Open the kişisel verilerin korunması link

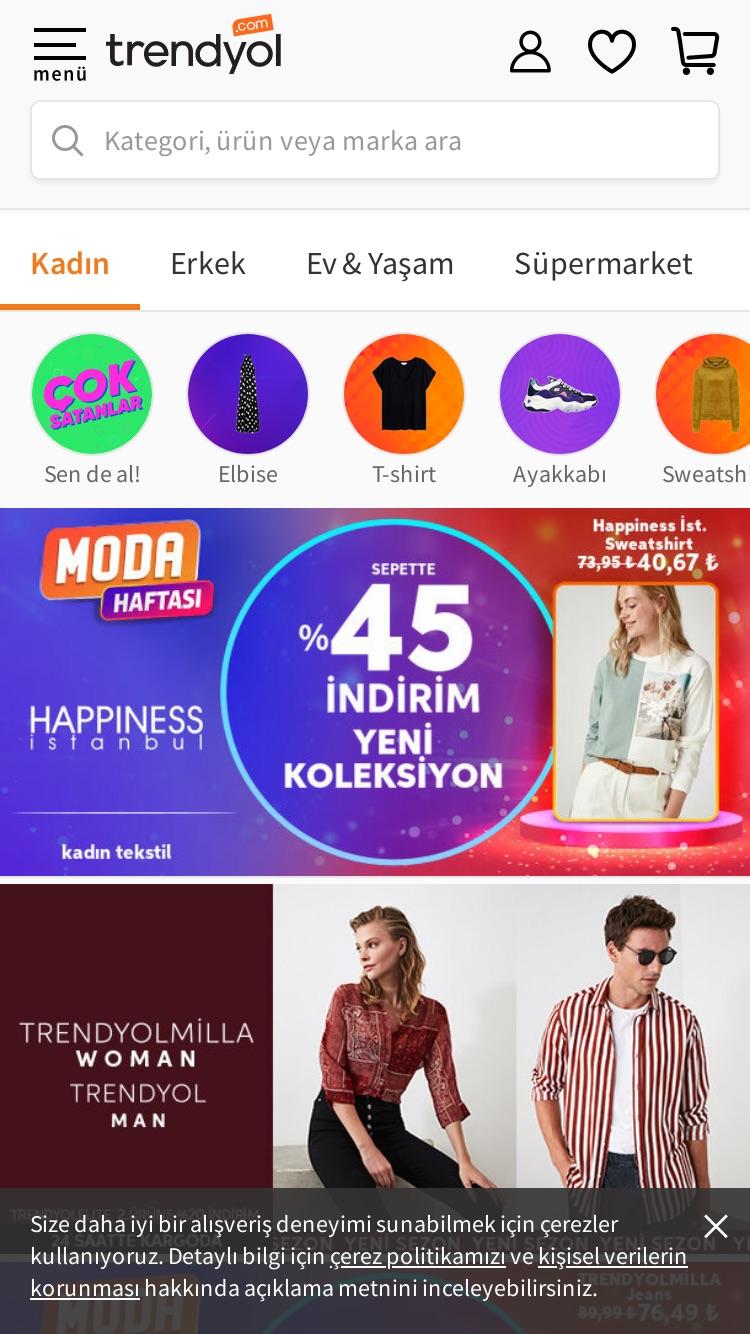pyautogui.click(x=359, y=1272)
